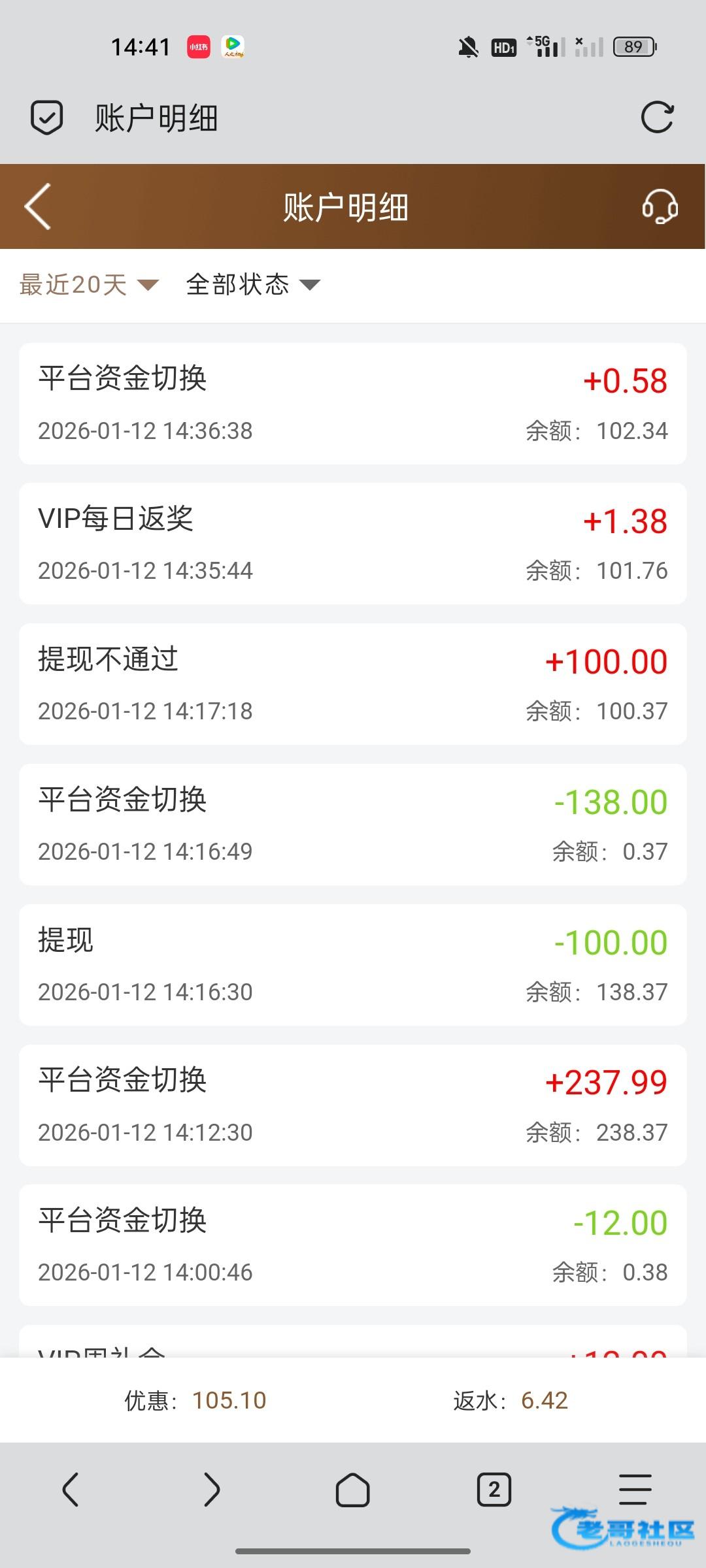Contact customer service via headset icon

(x=660, y=206)
